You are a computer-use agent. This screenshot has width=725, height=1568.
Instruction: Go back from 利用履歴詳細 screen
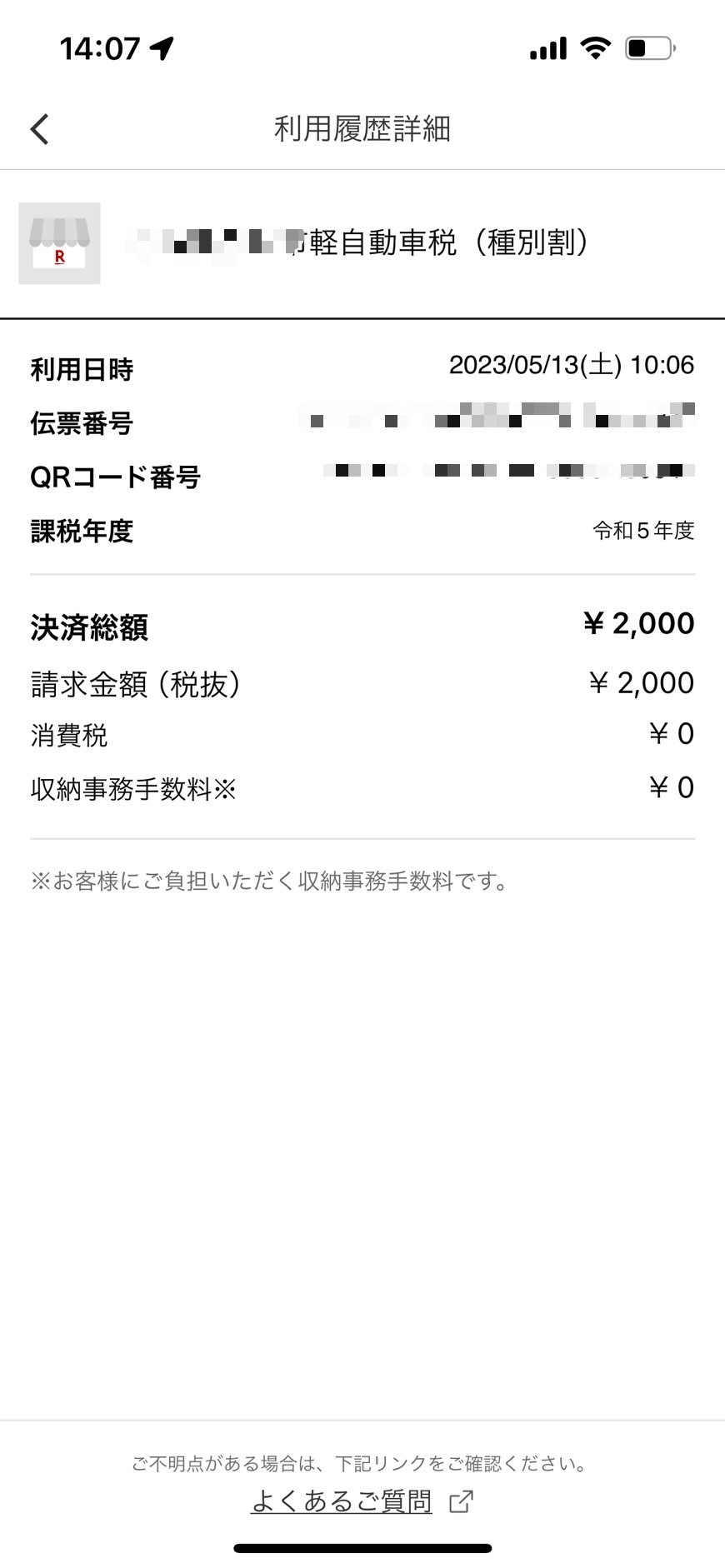39,129
